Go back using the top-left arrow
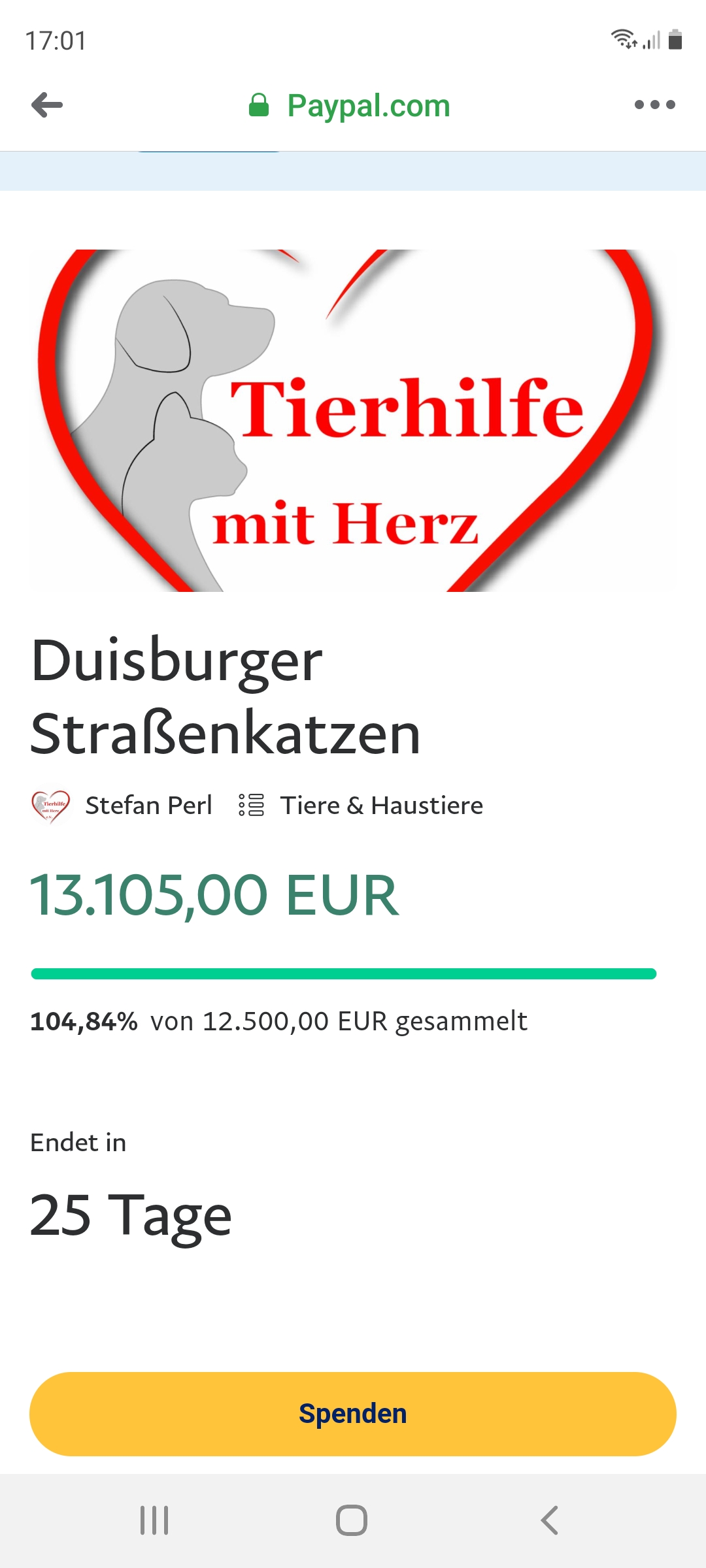 (x=47, y=105)
